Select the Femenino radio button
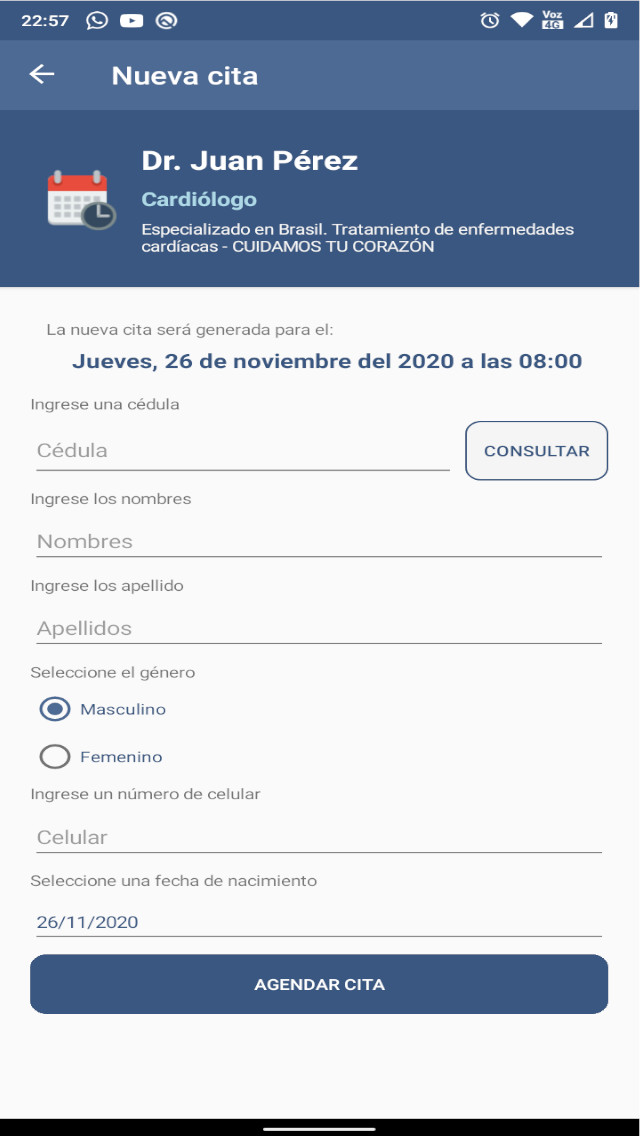The image size is (640, 1136). 55,757
